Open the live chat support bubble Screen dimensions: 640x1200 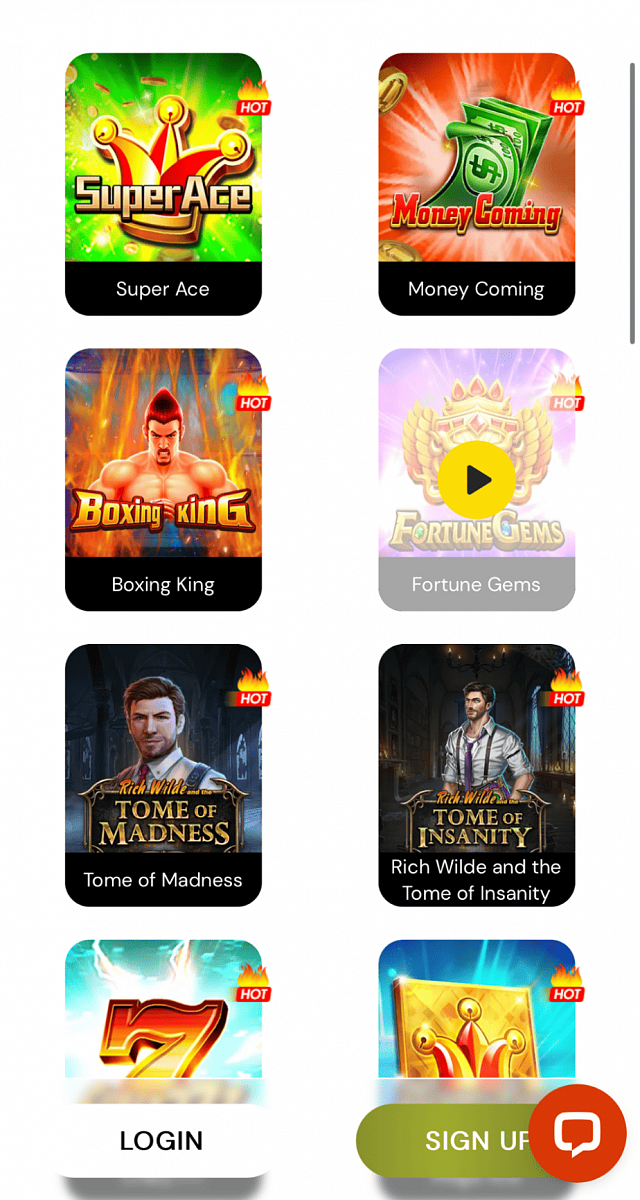(577, 1133)
